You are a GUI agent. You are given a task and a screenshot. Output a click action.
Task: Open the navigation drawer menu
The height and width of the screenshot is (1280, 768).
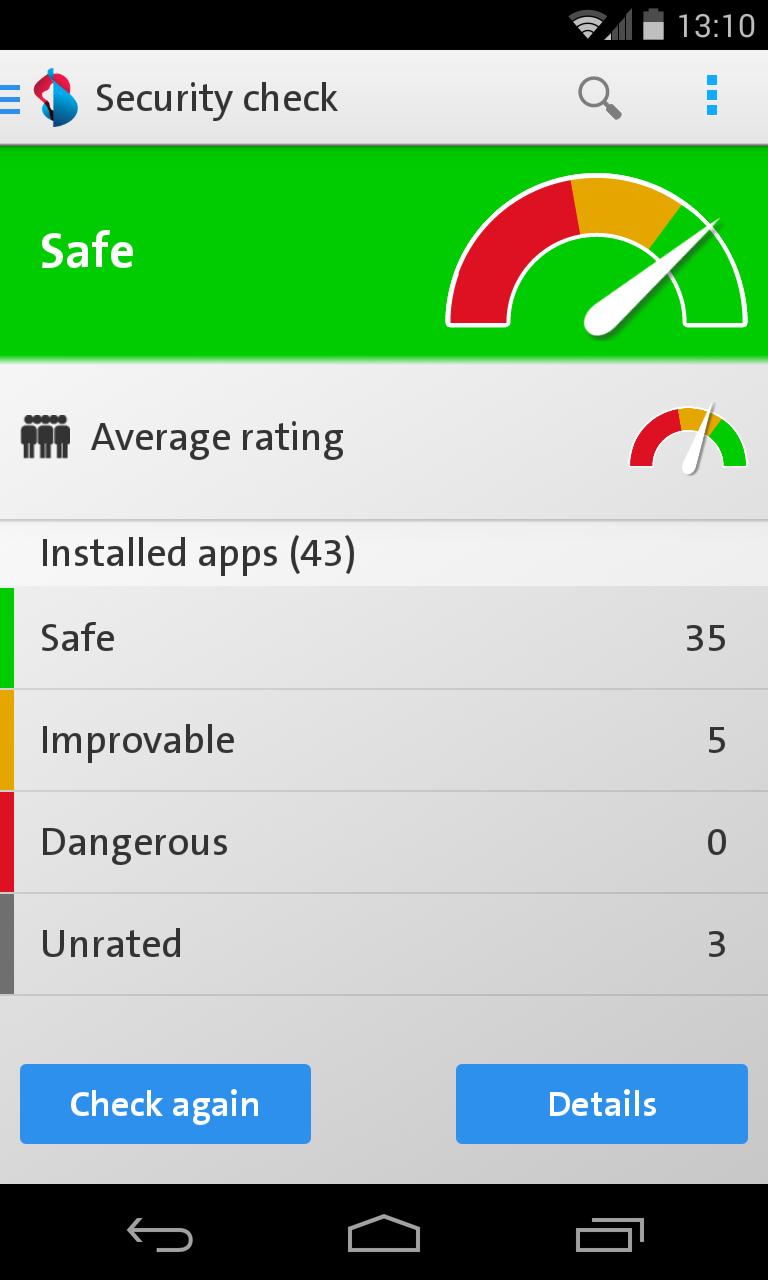[12, 98]
